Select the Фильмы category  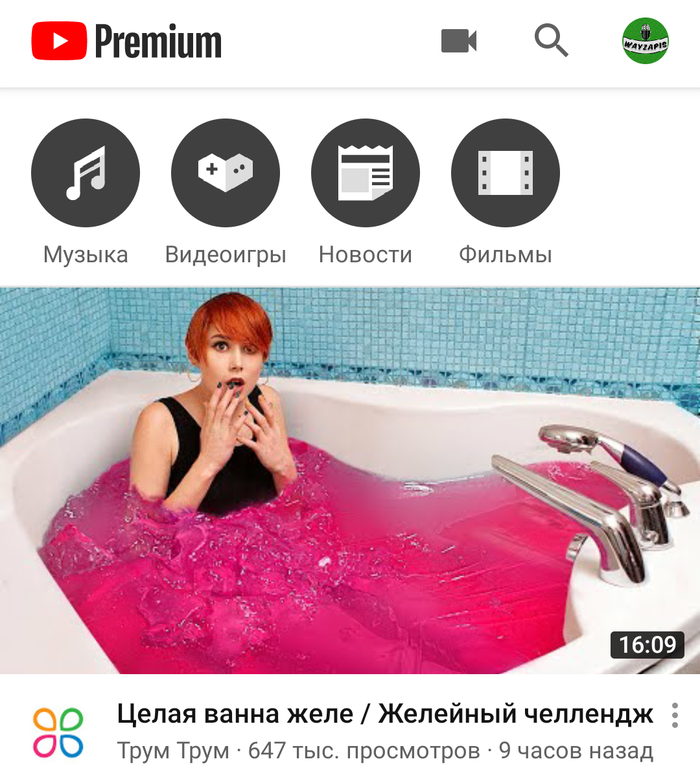click(505, 173)
